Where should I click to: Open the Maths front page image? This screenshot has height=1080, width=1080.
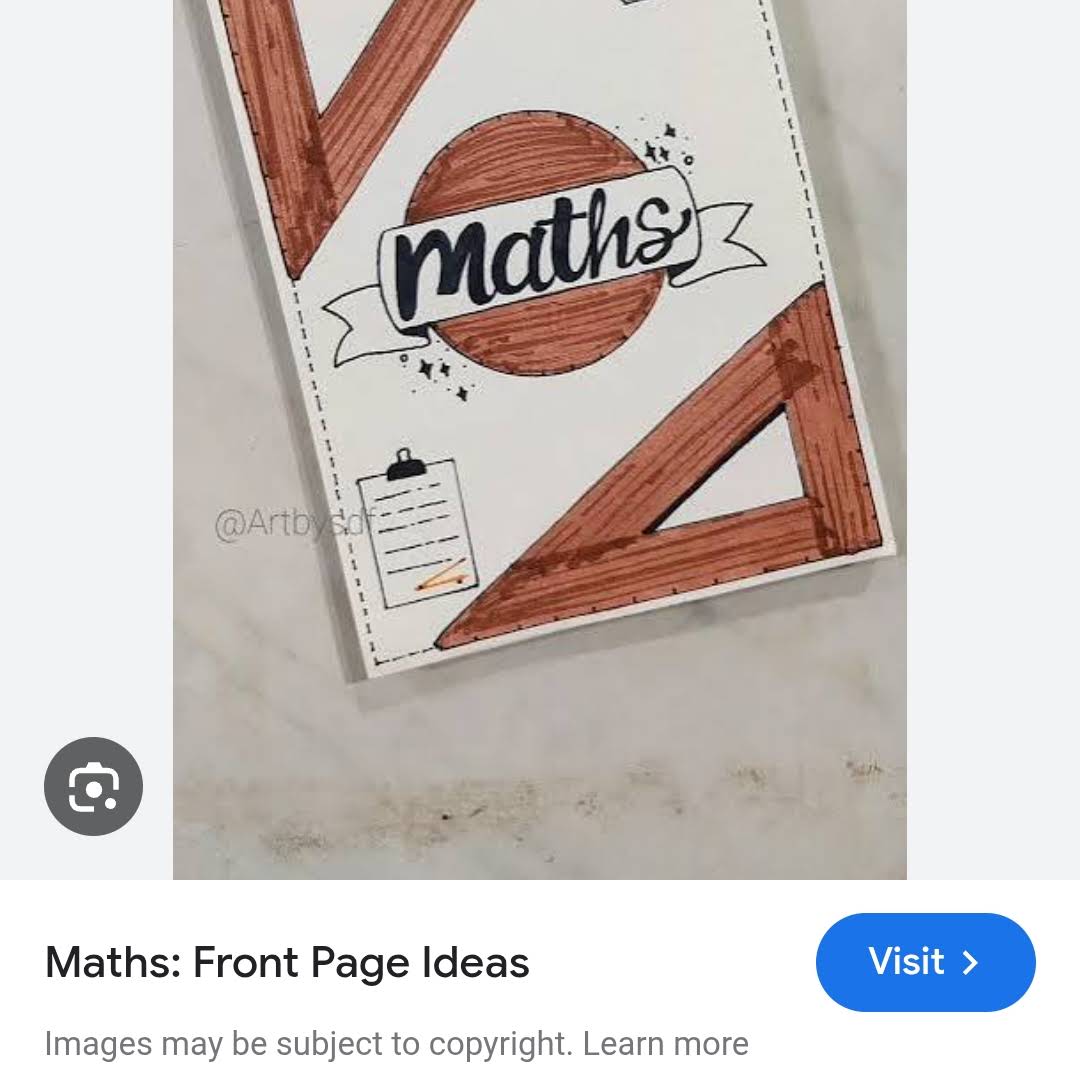tap(540, 400)
